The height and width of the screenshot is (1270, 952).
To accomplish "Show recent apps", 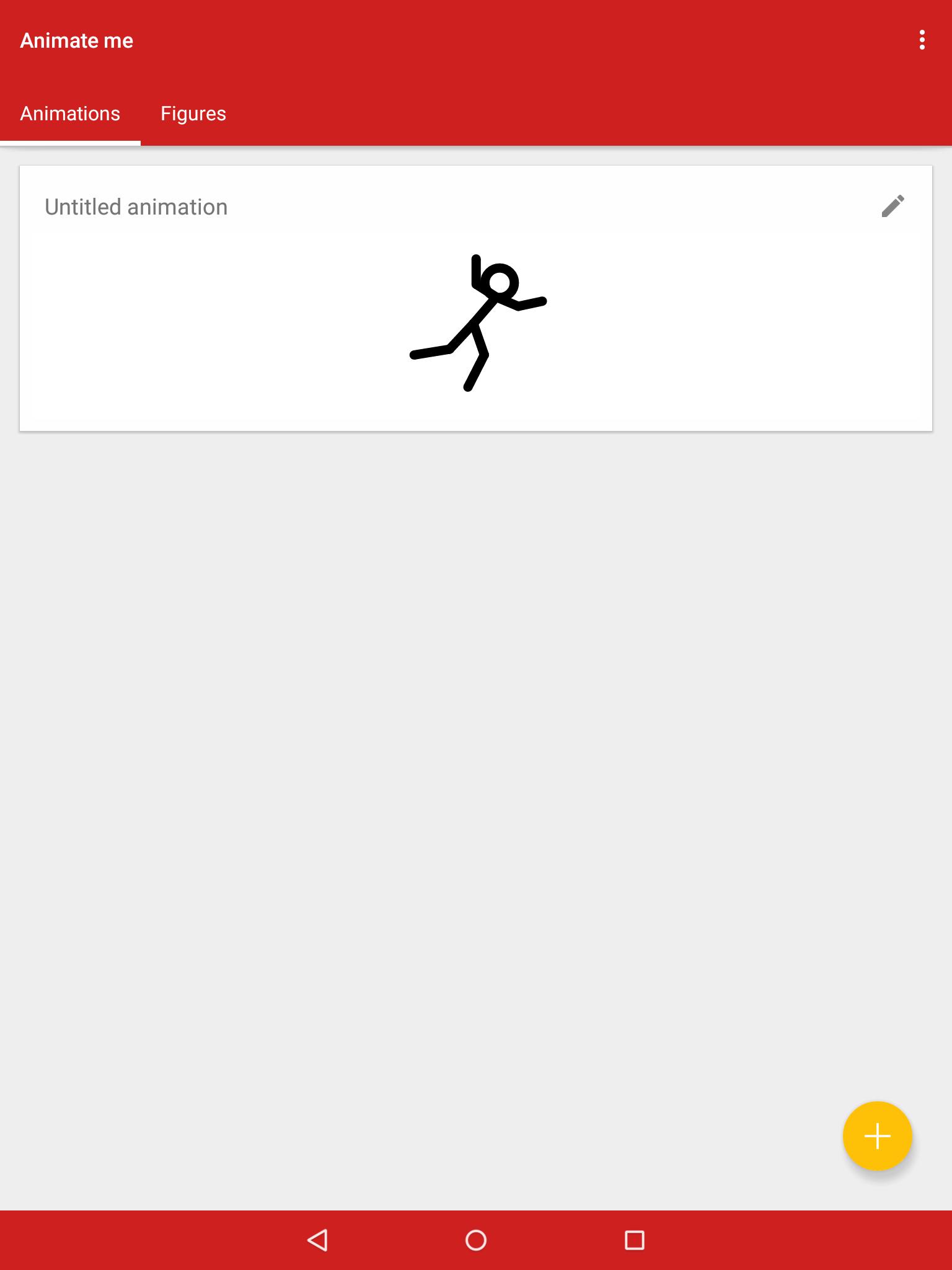I will (634, 1240).
